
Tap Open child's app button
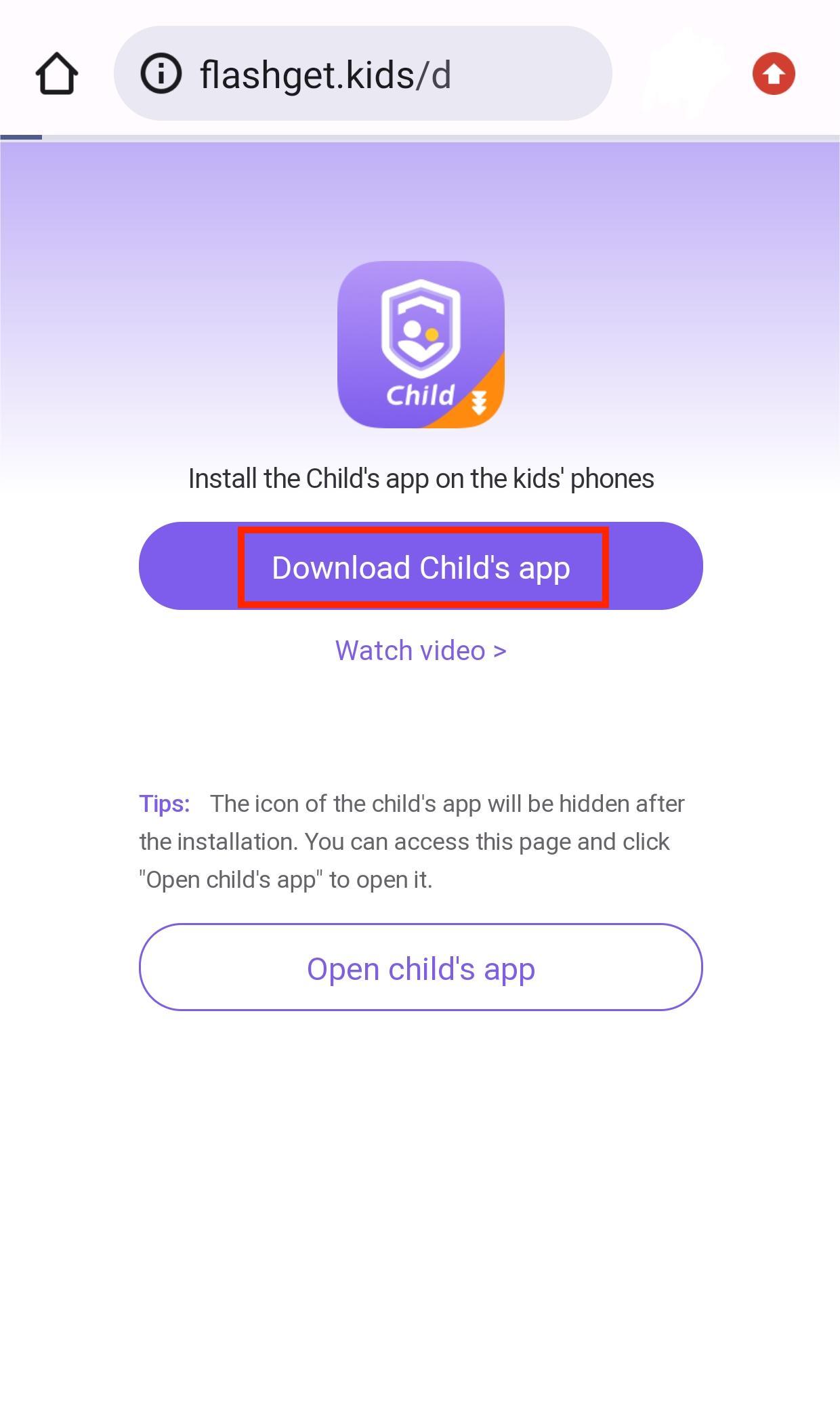421,967
